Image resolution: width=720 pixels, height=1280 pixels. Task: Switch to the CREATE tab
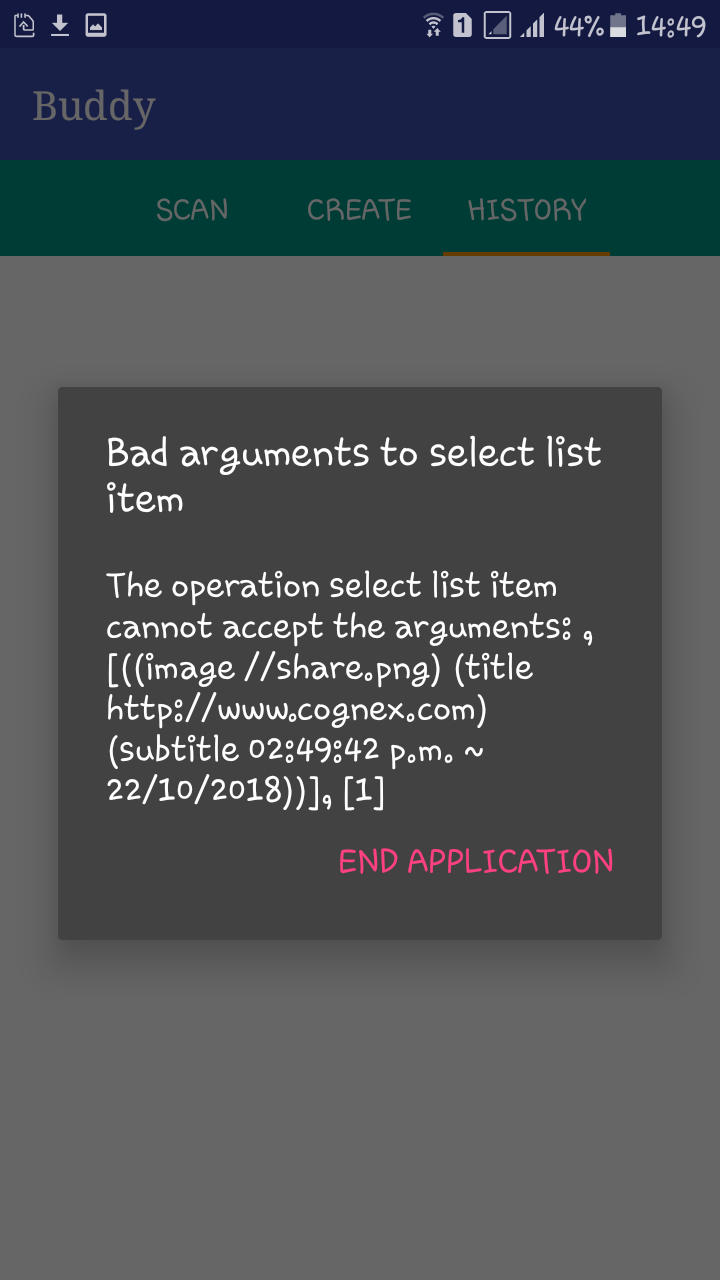[359, 210]
